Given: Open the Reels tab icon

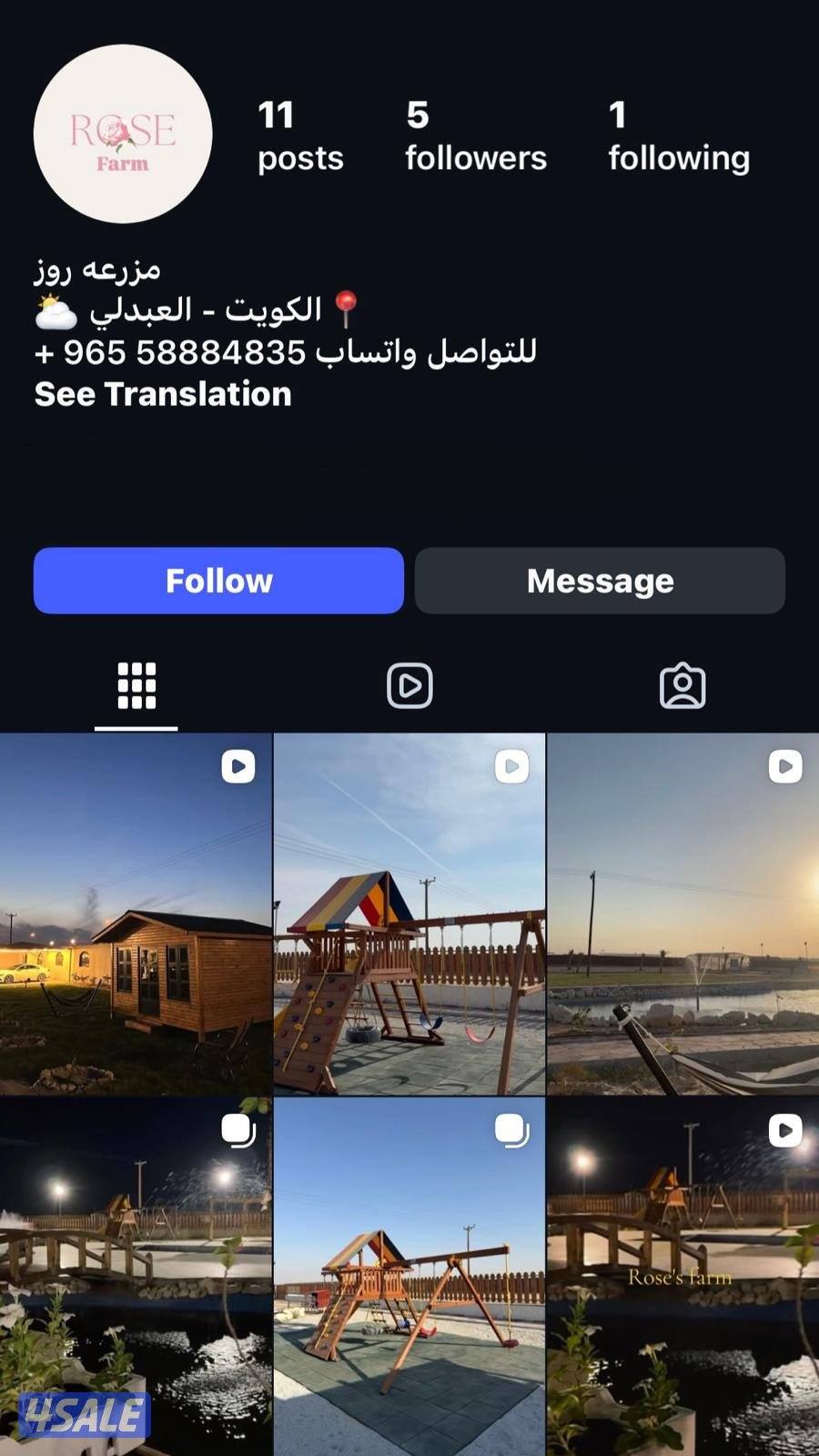Looking at the screenshot, I should pos(409,686).
